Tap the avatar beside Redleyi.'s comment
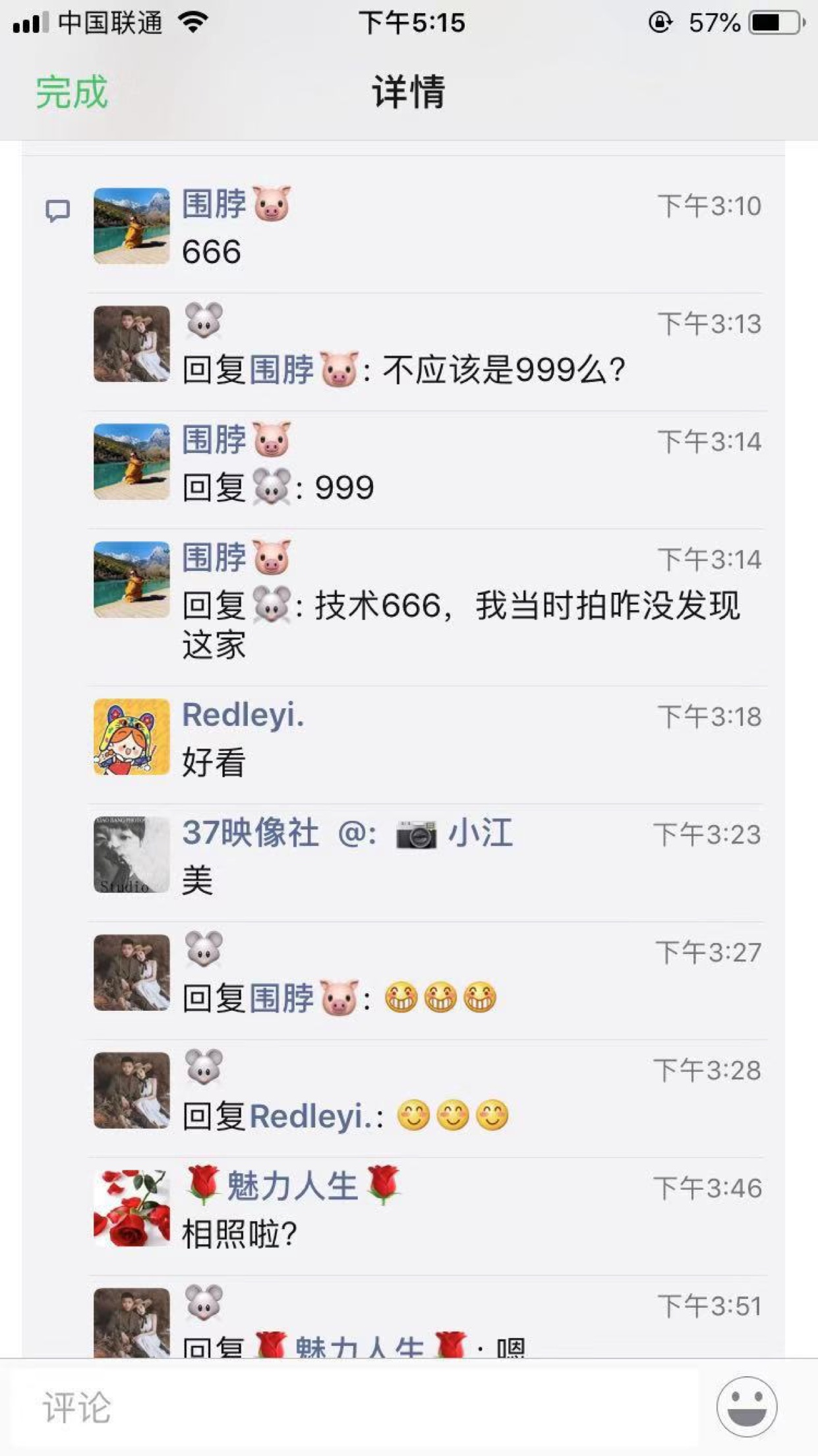The height and width of the screenshot is (1456, 818). (x=132, y=737)
